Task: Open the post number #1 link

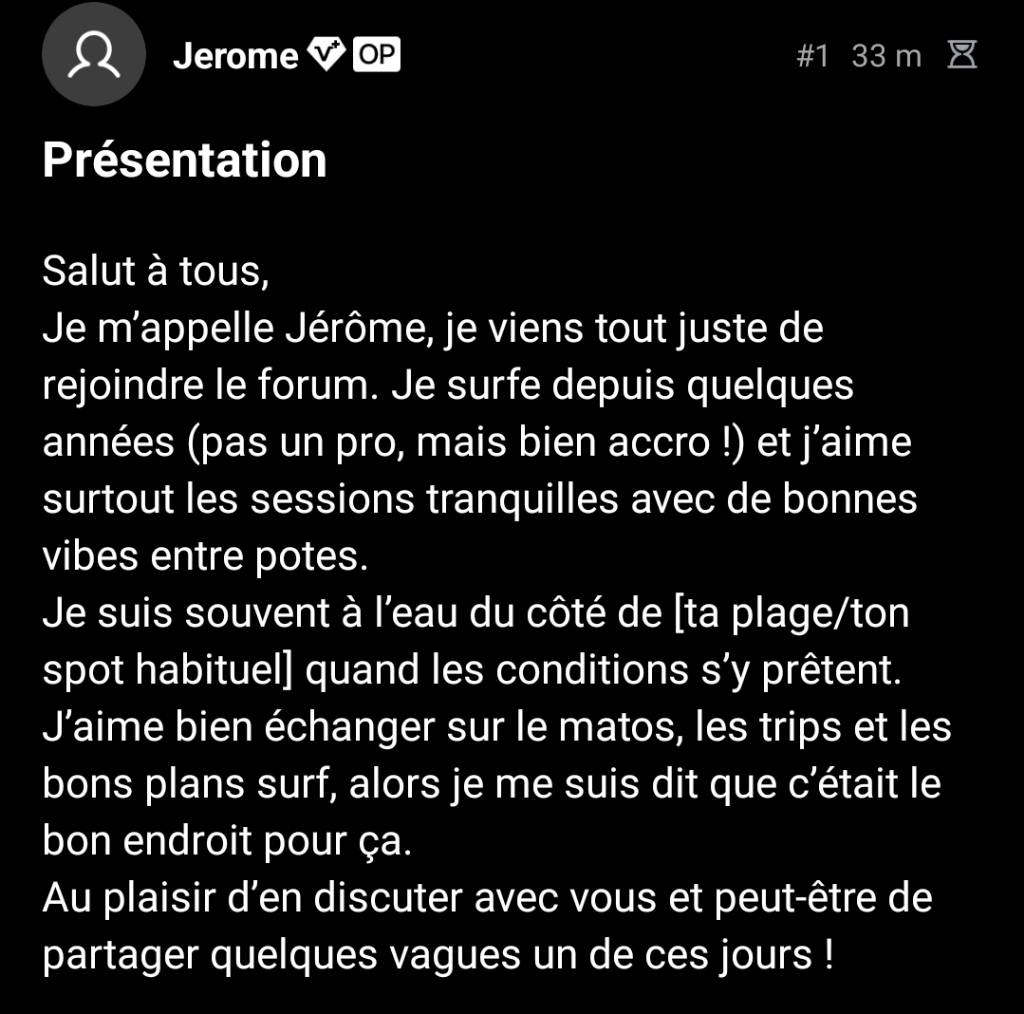Action: [812, 56]
